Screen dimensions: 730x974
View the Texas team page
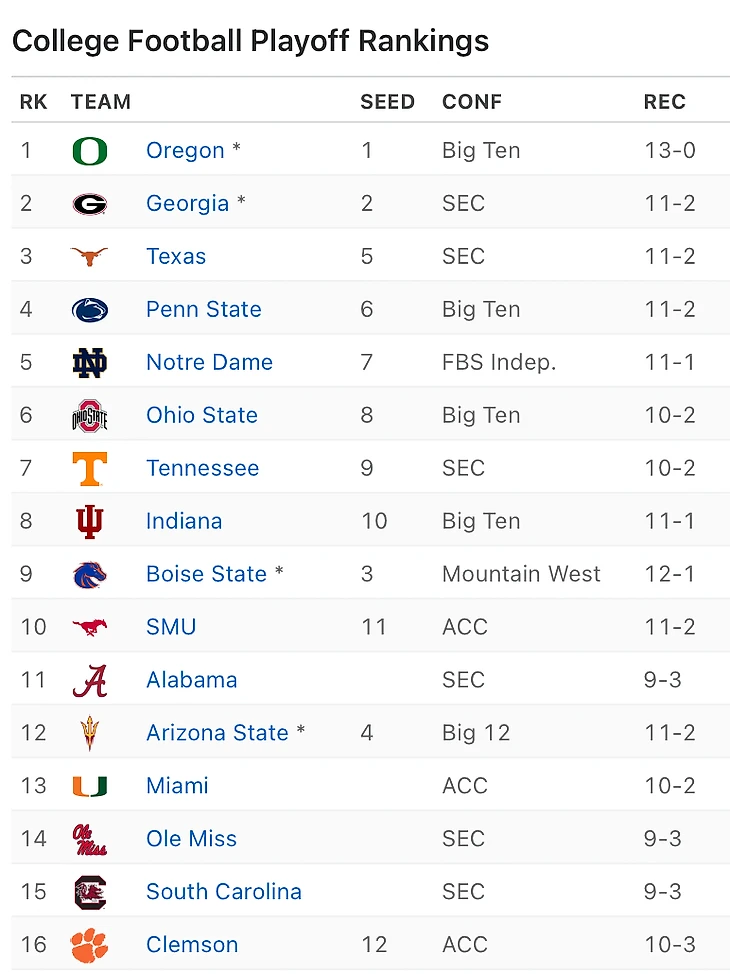coord(176,257)
